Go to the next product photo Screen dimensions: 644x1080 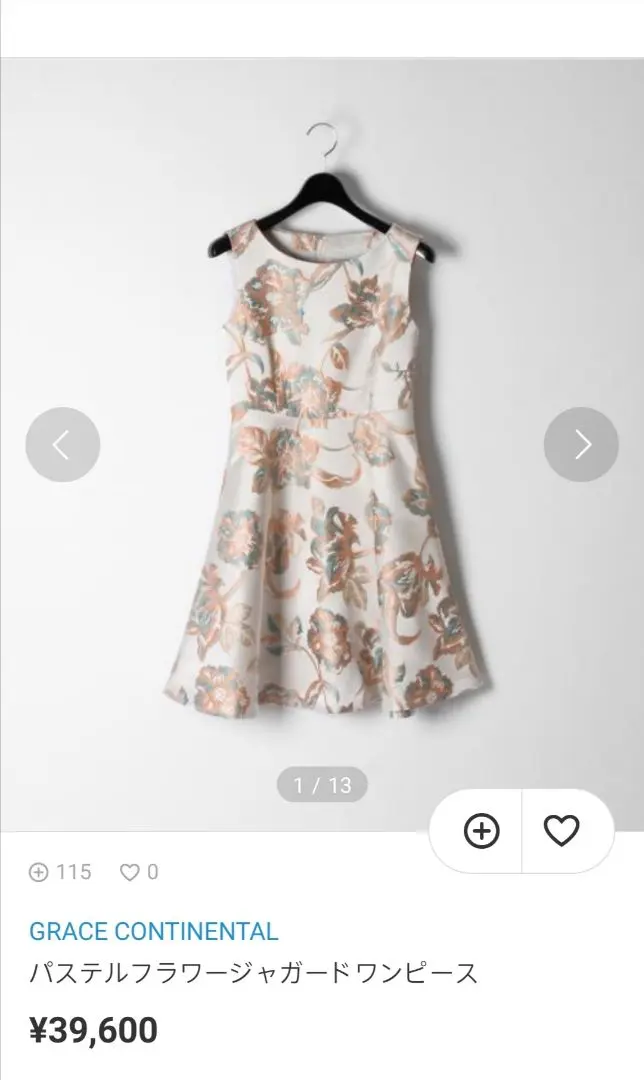pyautogui.click(x=581, y=444)
